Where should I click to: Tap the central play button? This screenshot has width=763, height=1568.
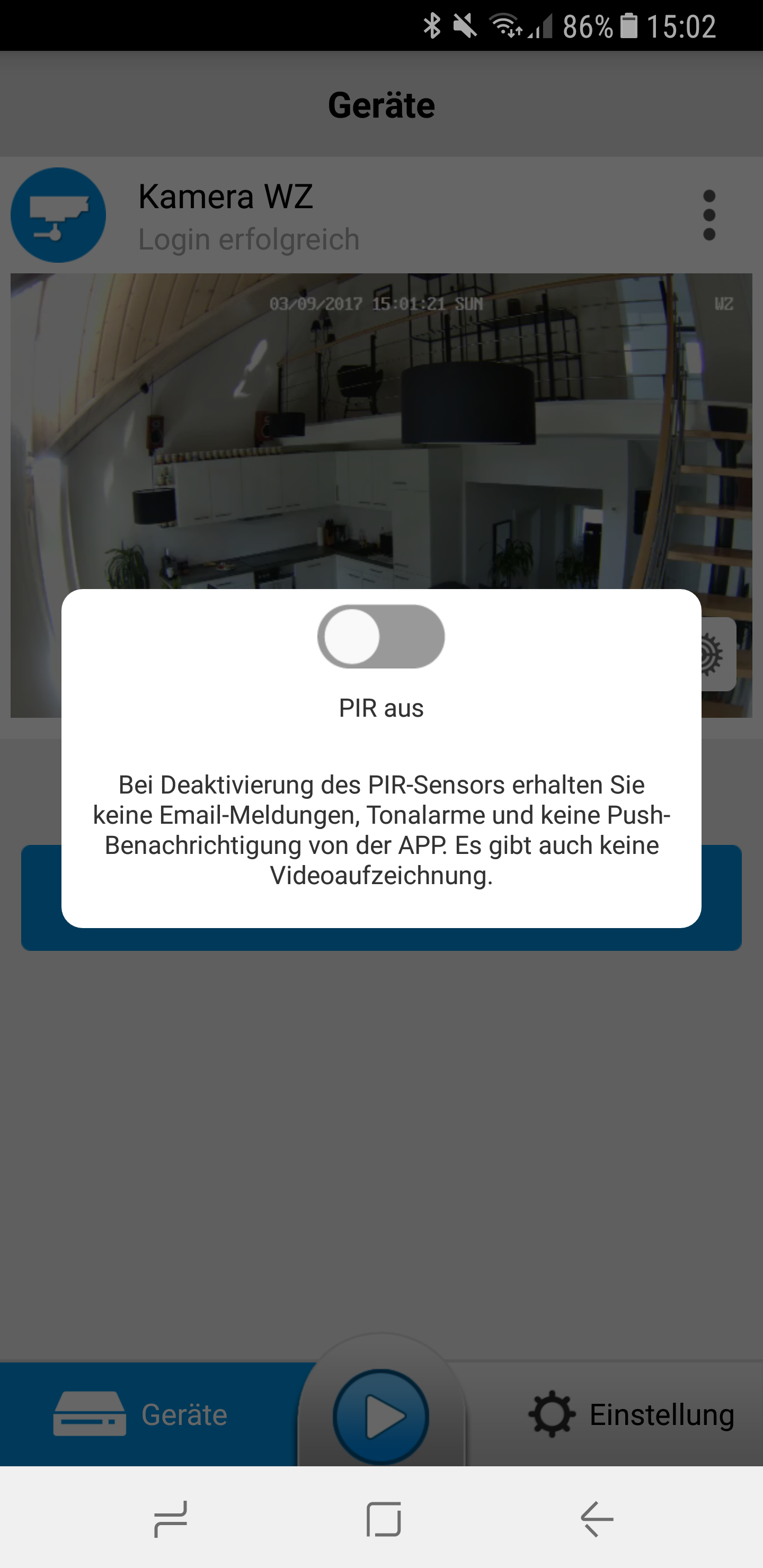click(x=381, y=1416)
